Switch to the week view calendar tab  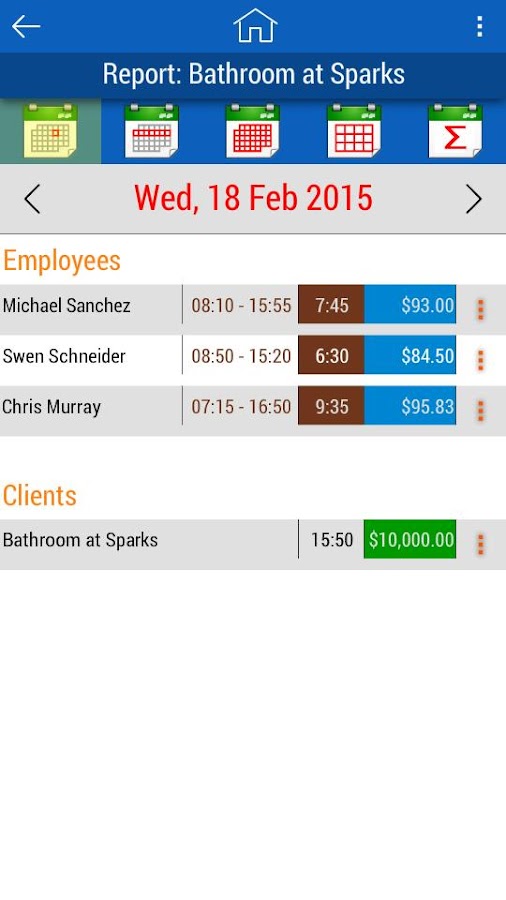pos(151,131)
